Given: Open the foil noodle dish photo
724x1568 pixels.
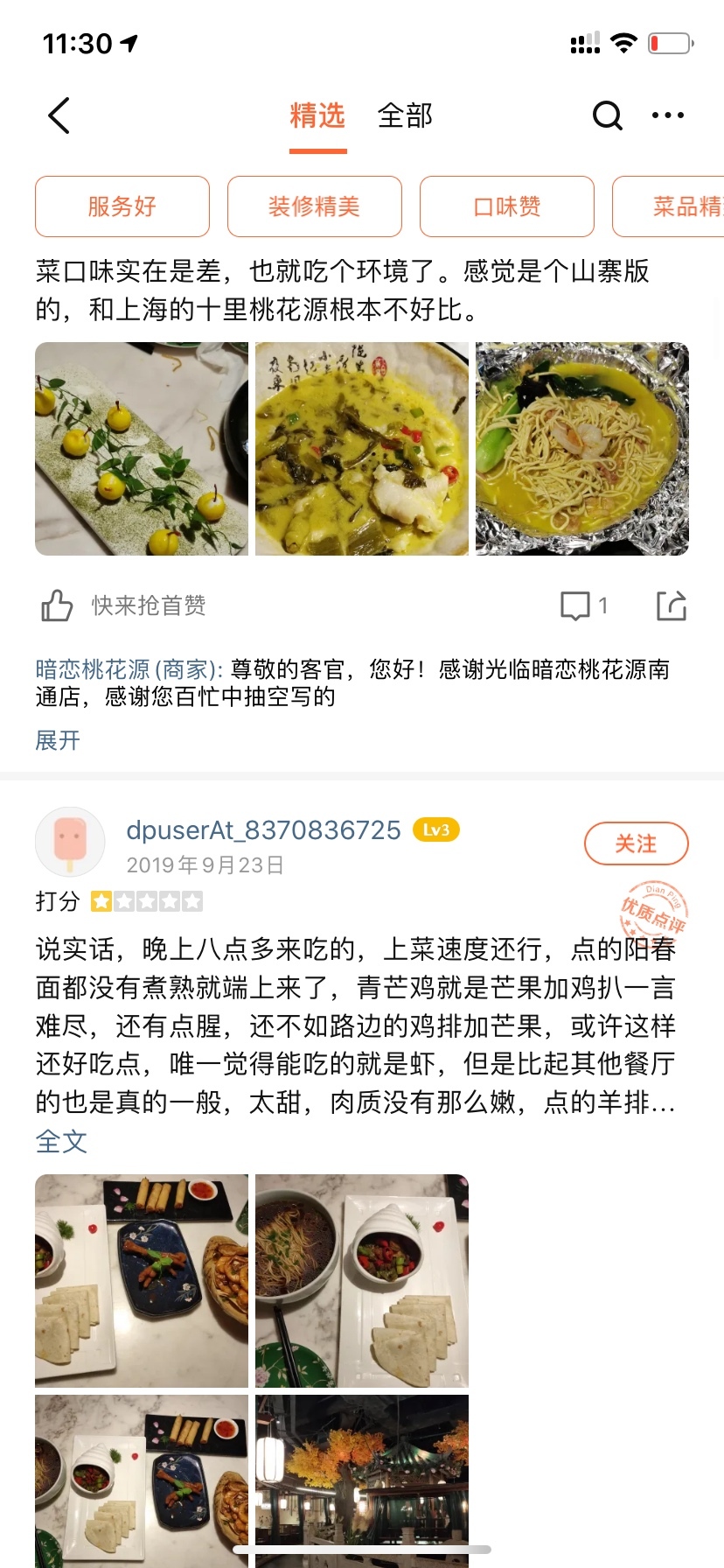Looking at the screenshot, I should click(582, 449).
